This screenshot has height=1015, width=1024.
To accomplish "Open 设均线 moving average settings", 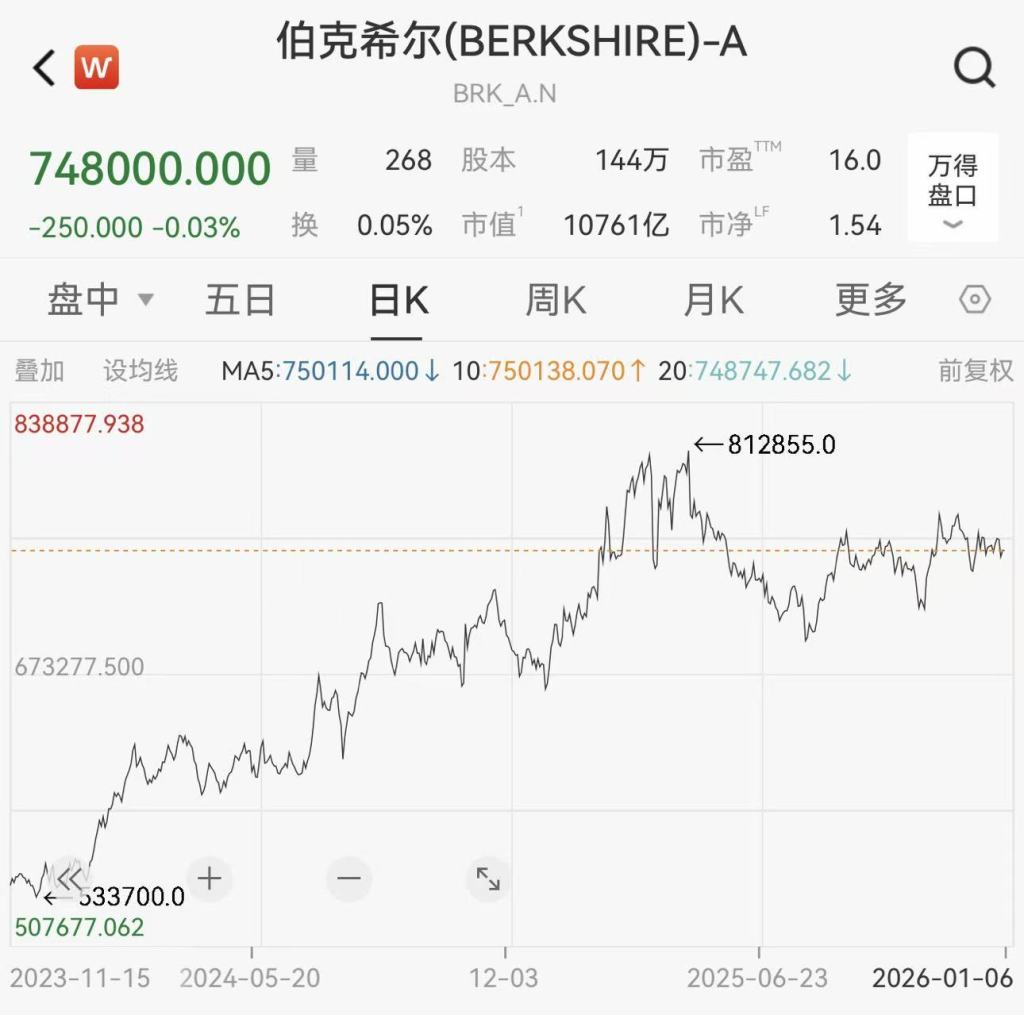I will (140, 371).
